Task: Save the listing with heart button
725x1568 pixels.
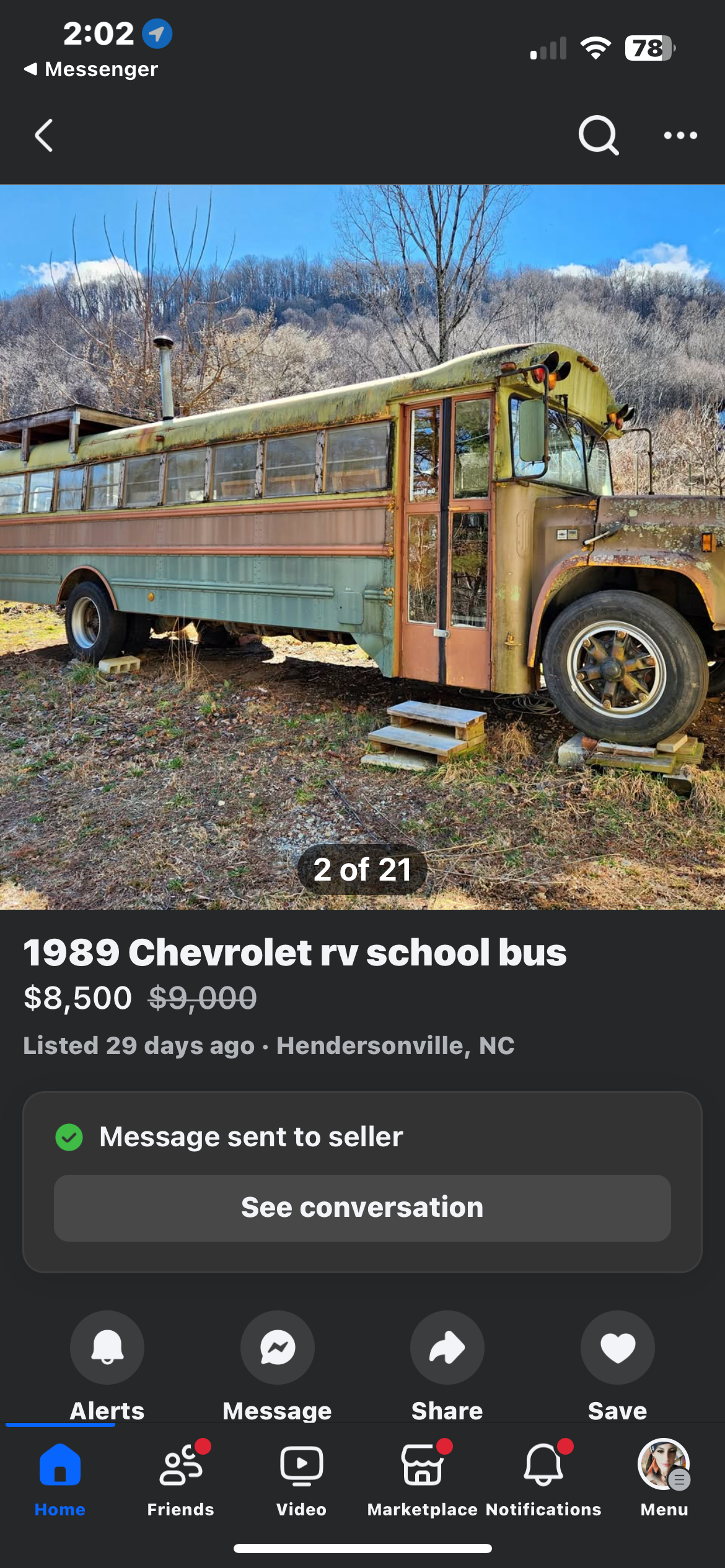Action: pos(617,1348)
